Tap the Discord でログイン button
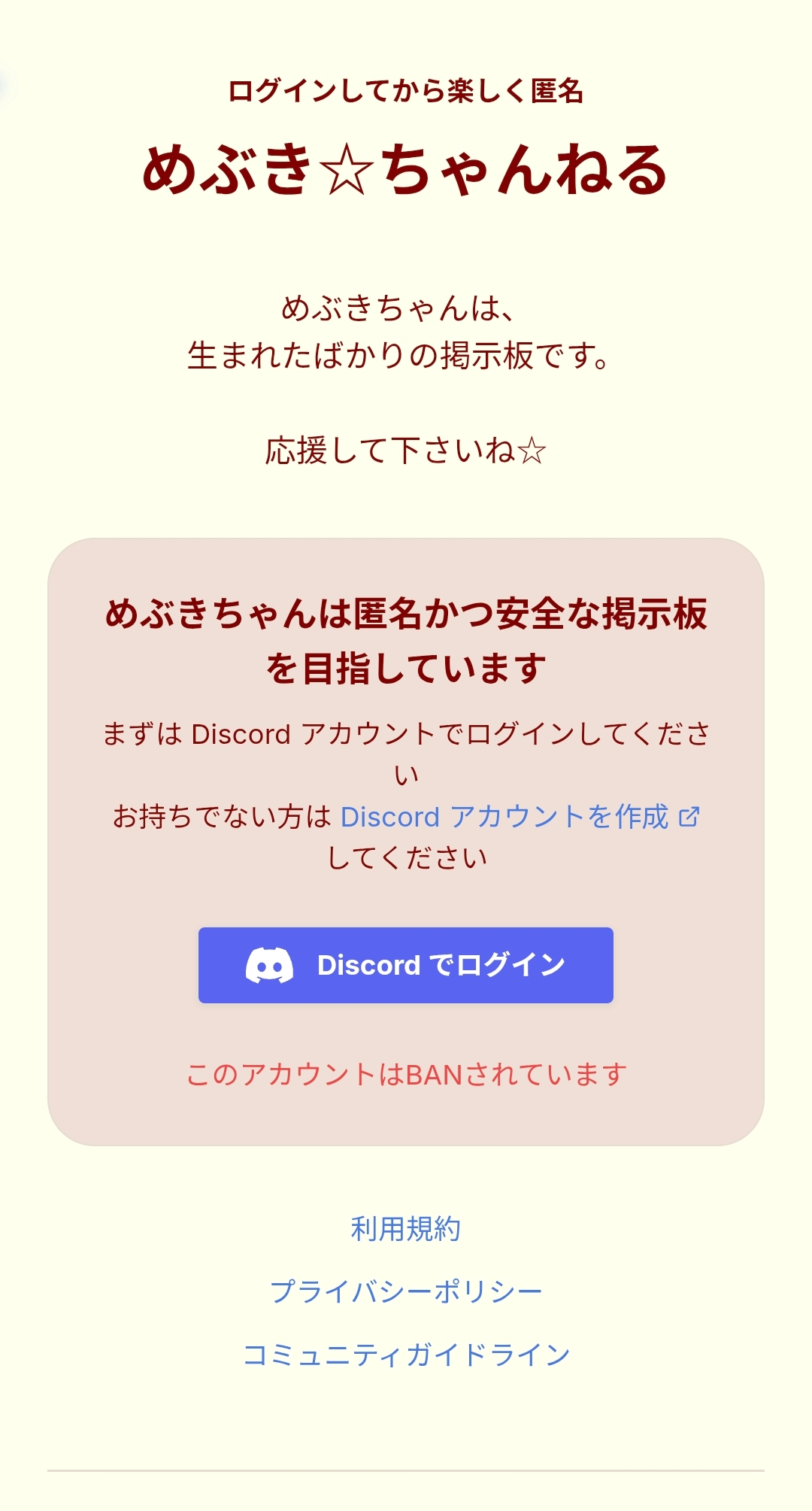This screenshot has height=1511, width=812. coord(406,965)
